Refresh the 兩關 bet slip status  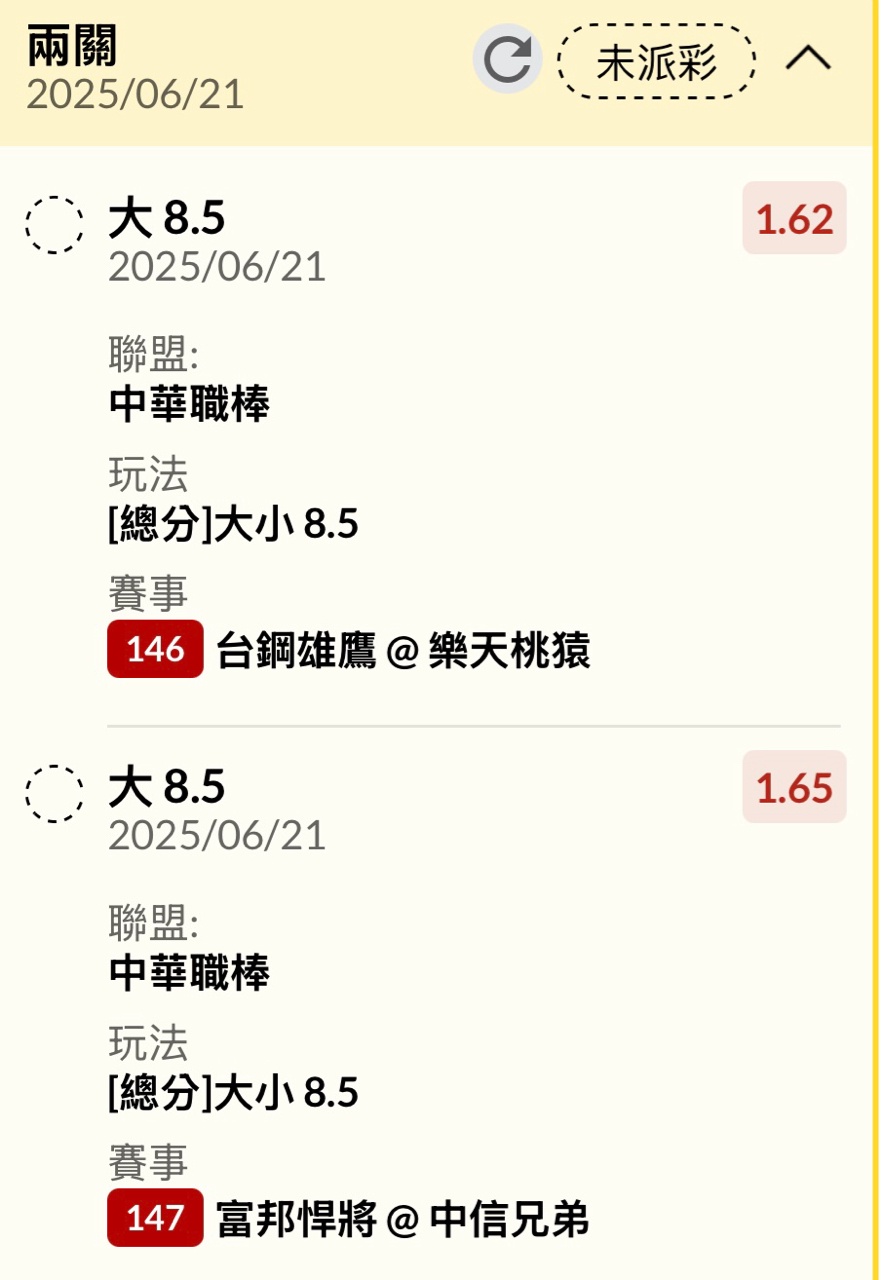[507, 60]
